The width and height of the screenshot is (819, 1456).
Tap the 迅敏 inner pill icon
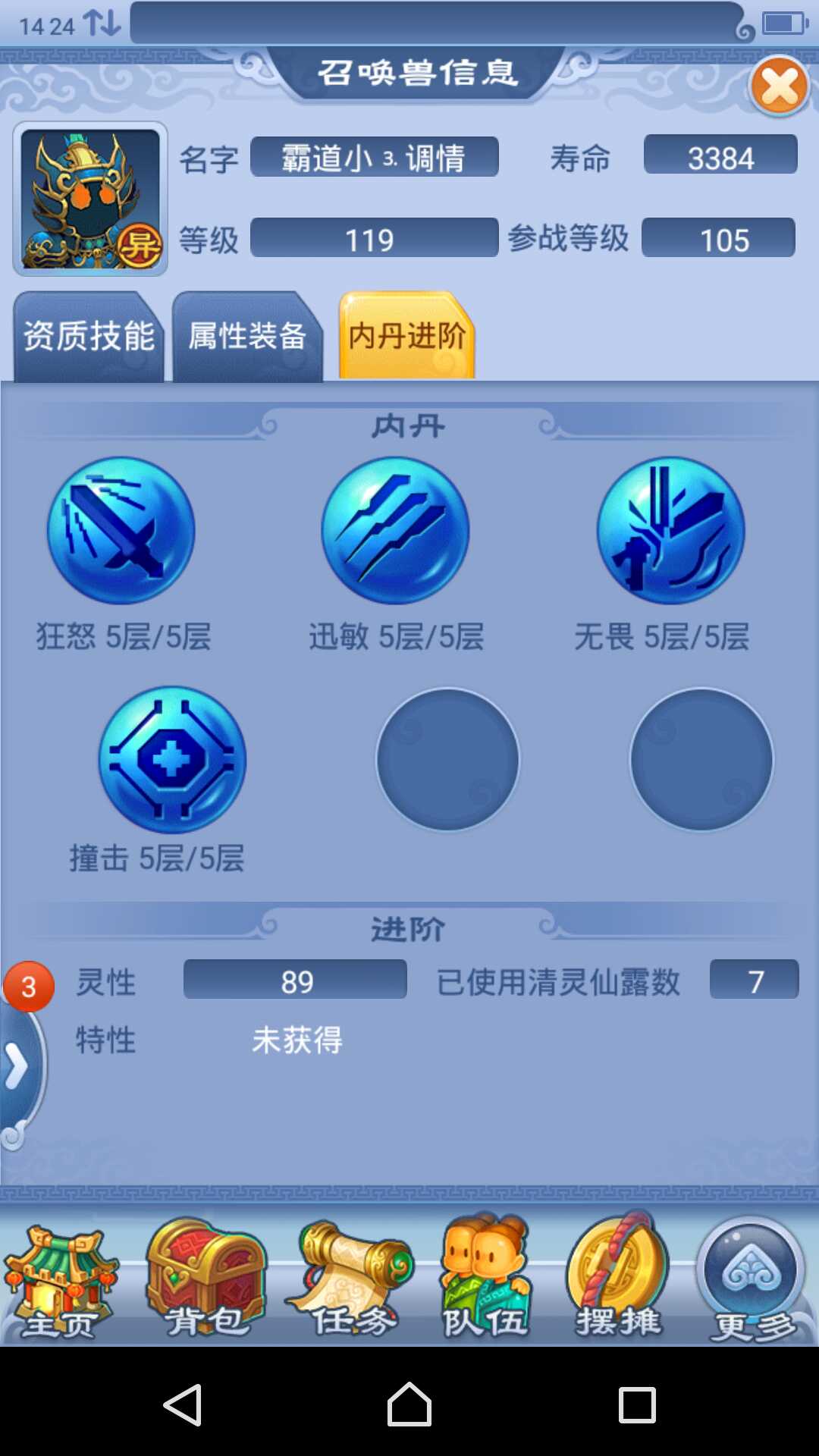[x=395, y=531]
